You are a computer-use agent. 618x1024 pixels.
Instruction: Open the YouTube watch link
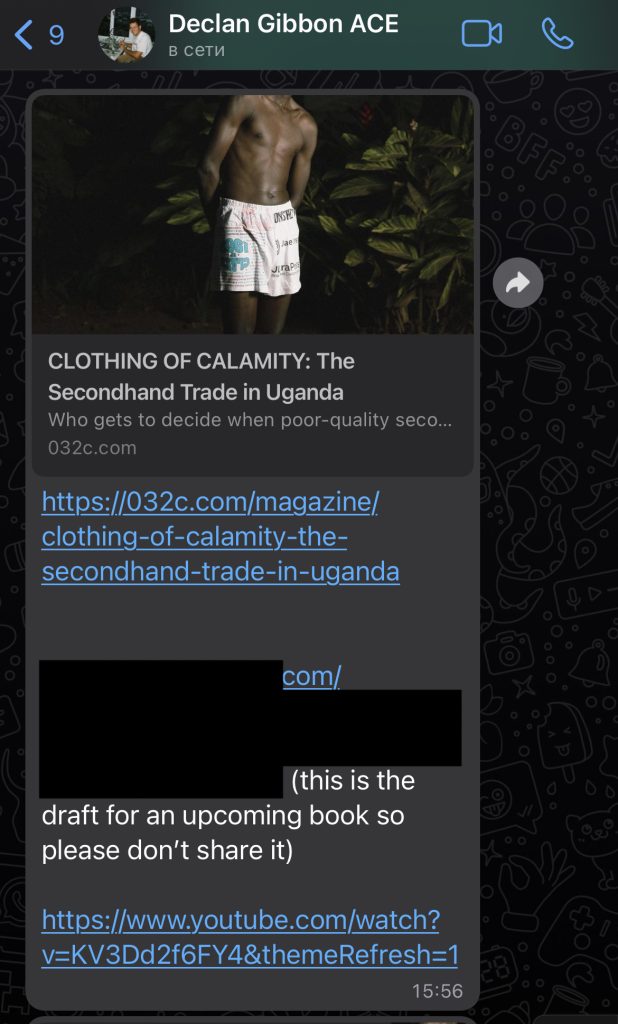coord(249,937)
